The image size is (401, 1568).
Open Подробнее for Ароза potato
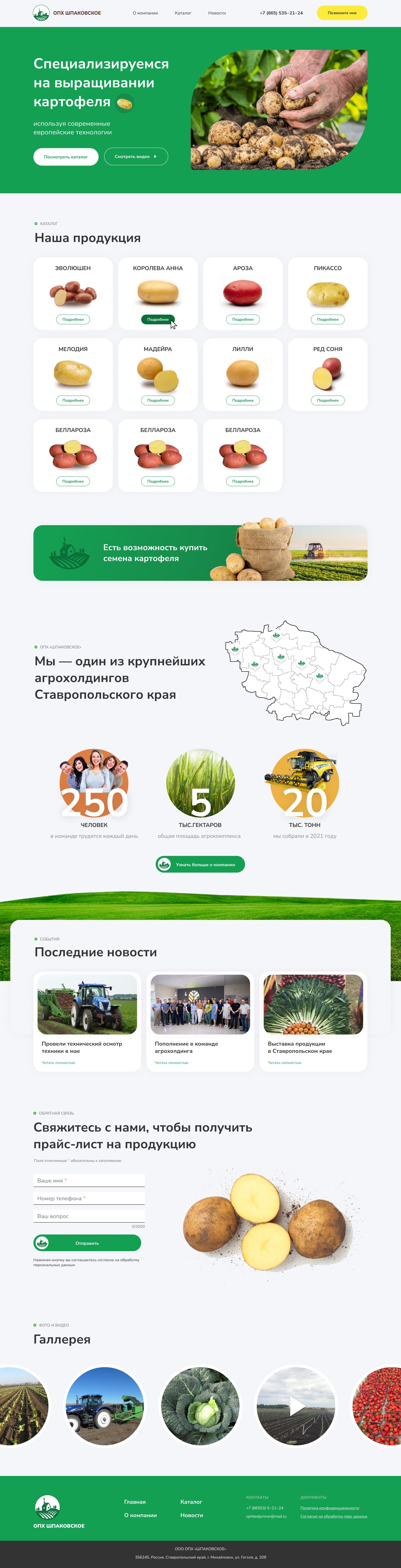coord(243,319)
